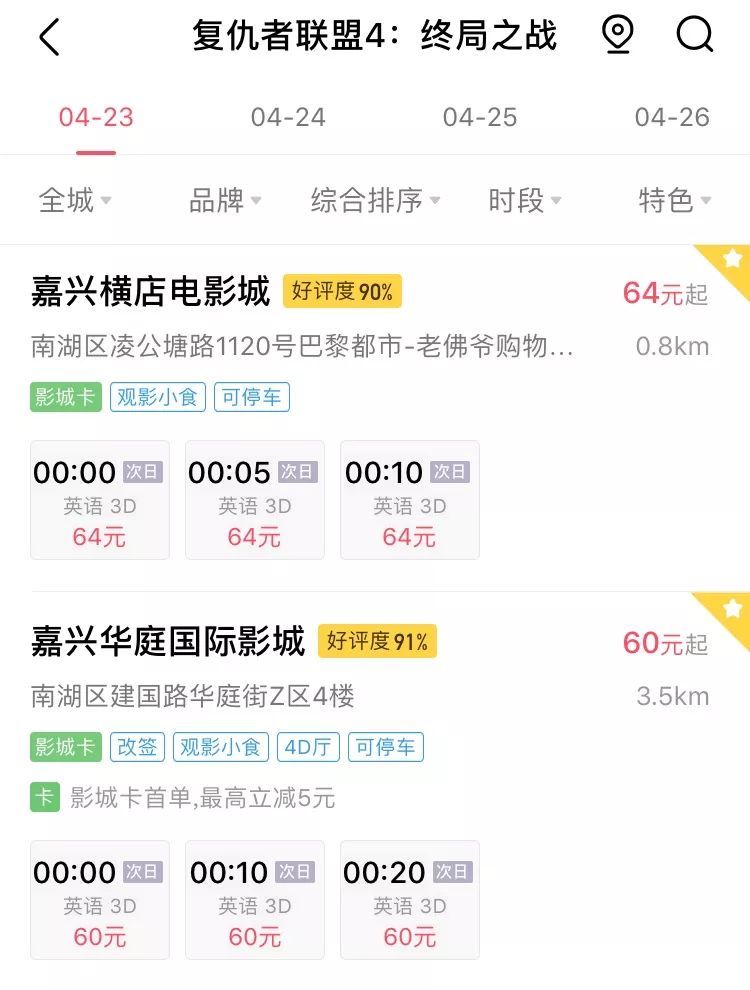This screenshot has width=750, height=990.
Task: Toggle the 影城卡 tag on first cinema
Action: click(x=64, y=397)
